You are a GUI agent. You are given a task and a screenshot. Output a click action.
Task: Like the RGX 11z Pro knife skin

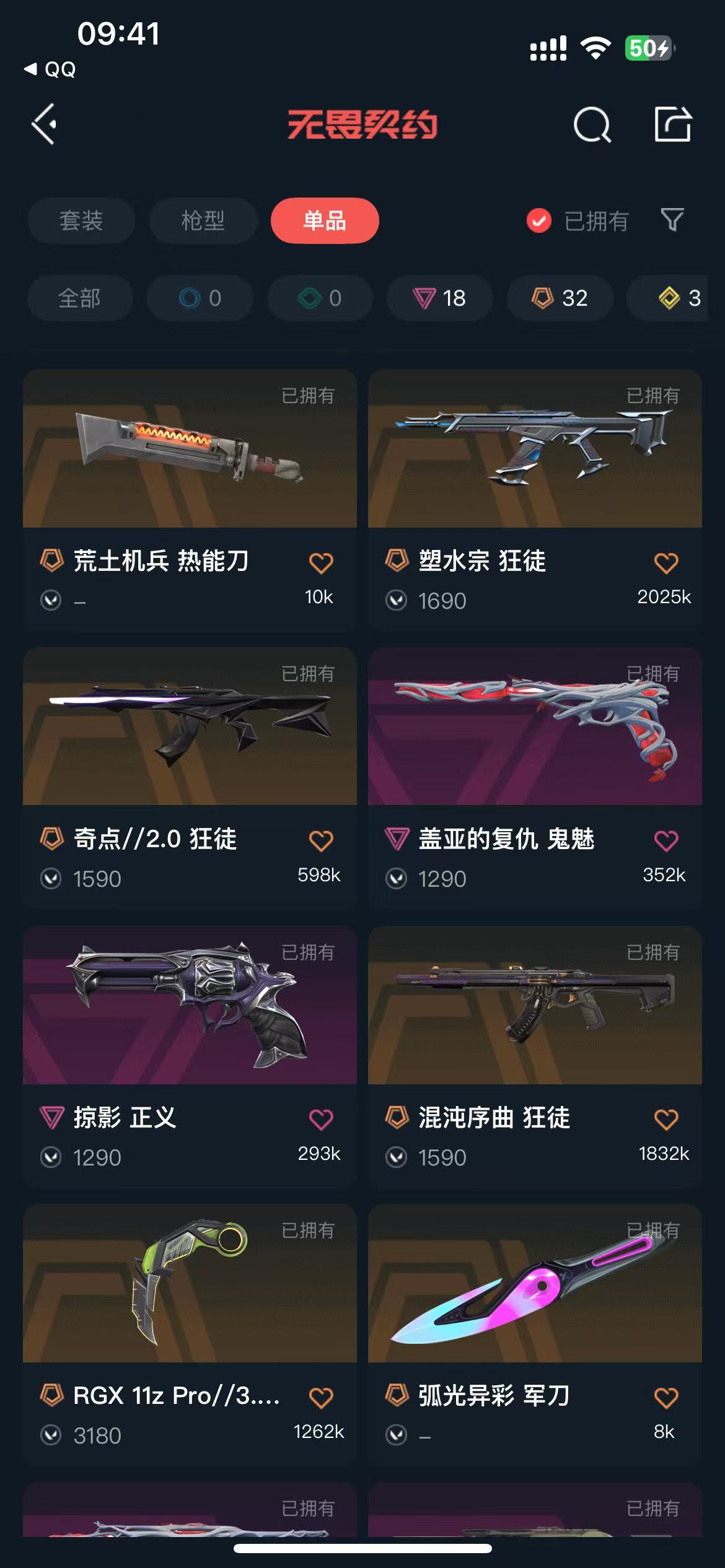pos(321,1397)
